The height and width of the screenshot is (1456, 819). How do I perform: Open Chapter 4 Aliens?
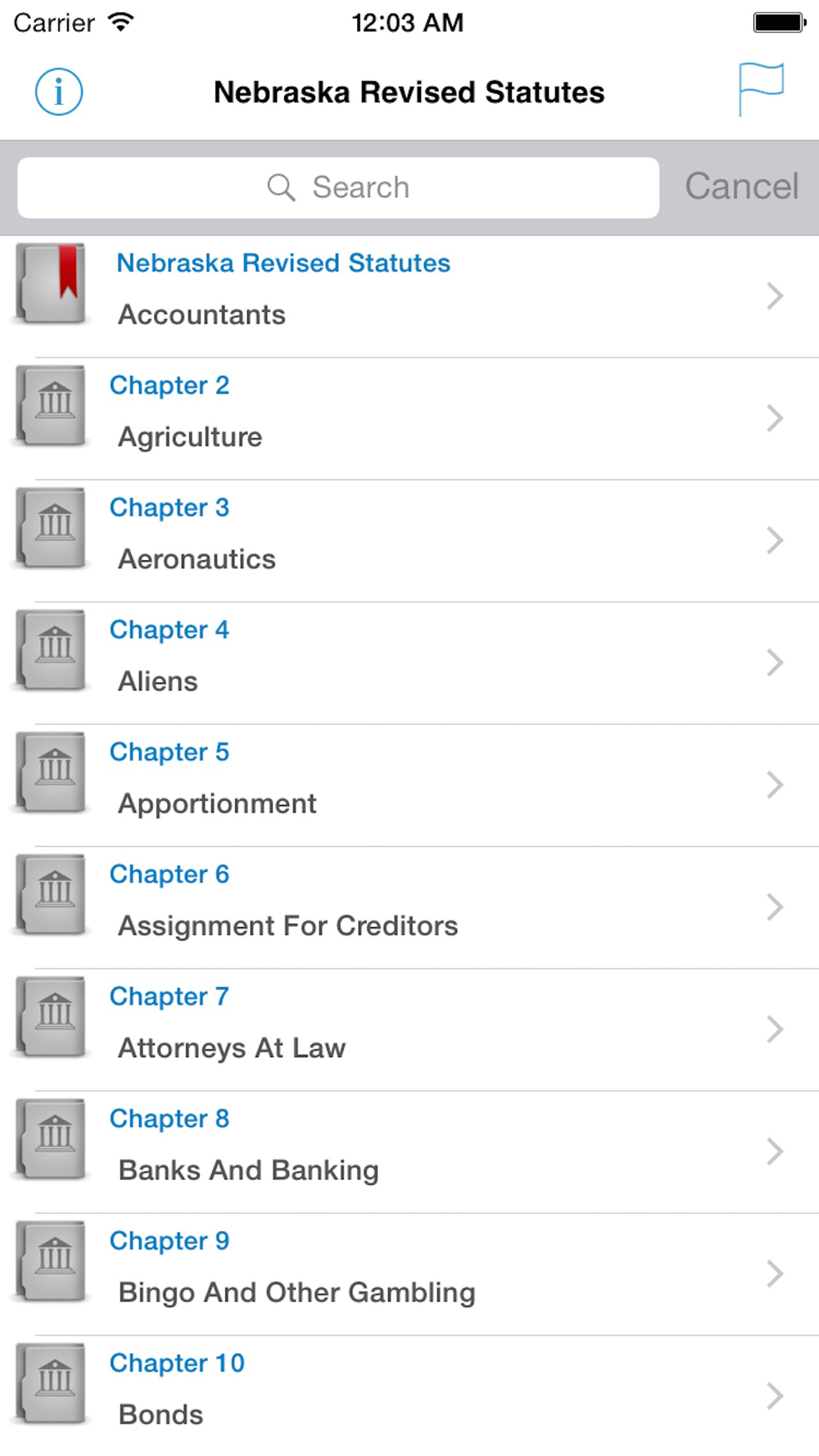409,662
